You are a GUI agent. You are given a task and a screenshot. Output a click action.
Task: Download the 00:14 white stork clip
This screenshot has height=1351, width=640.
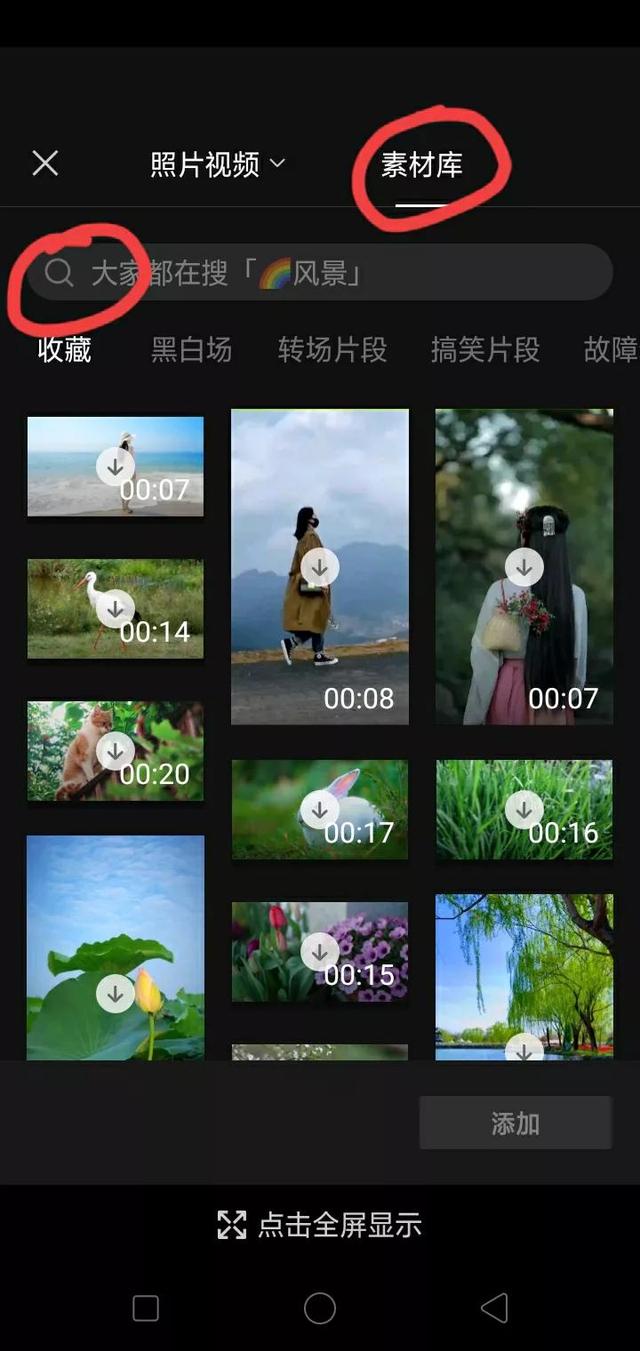(x=116, y=608)
